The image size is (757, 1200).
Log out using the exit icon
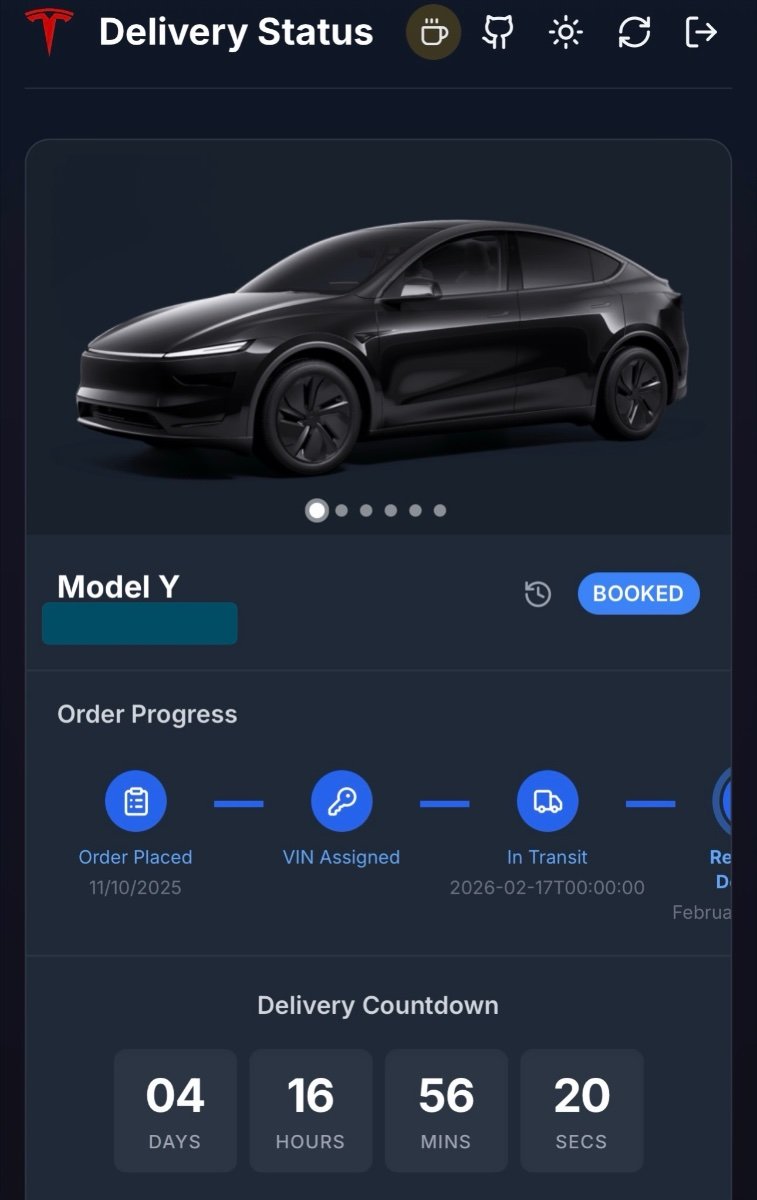click(701, 33)
